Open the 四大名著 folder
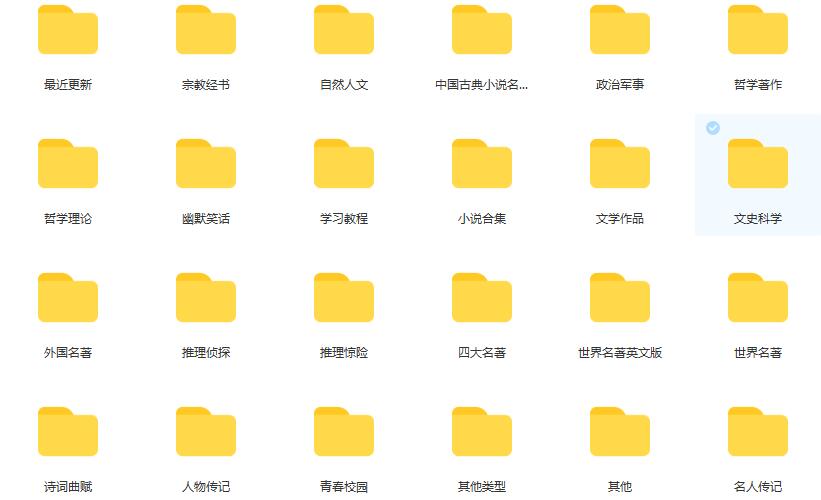The height and width of the screenshot is (500, 821). (x=482, y=298)
